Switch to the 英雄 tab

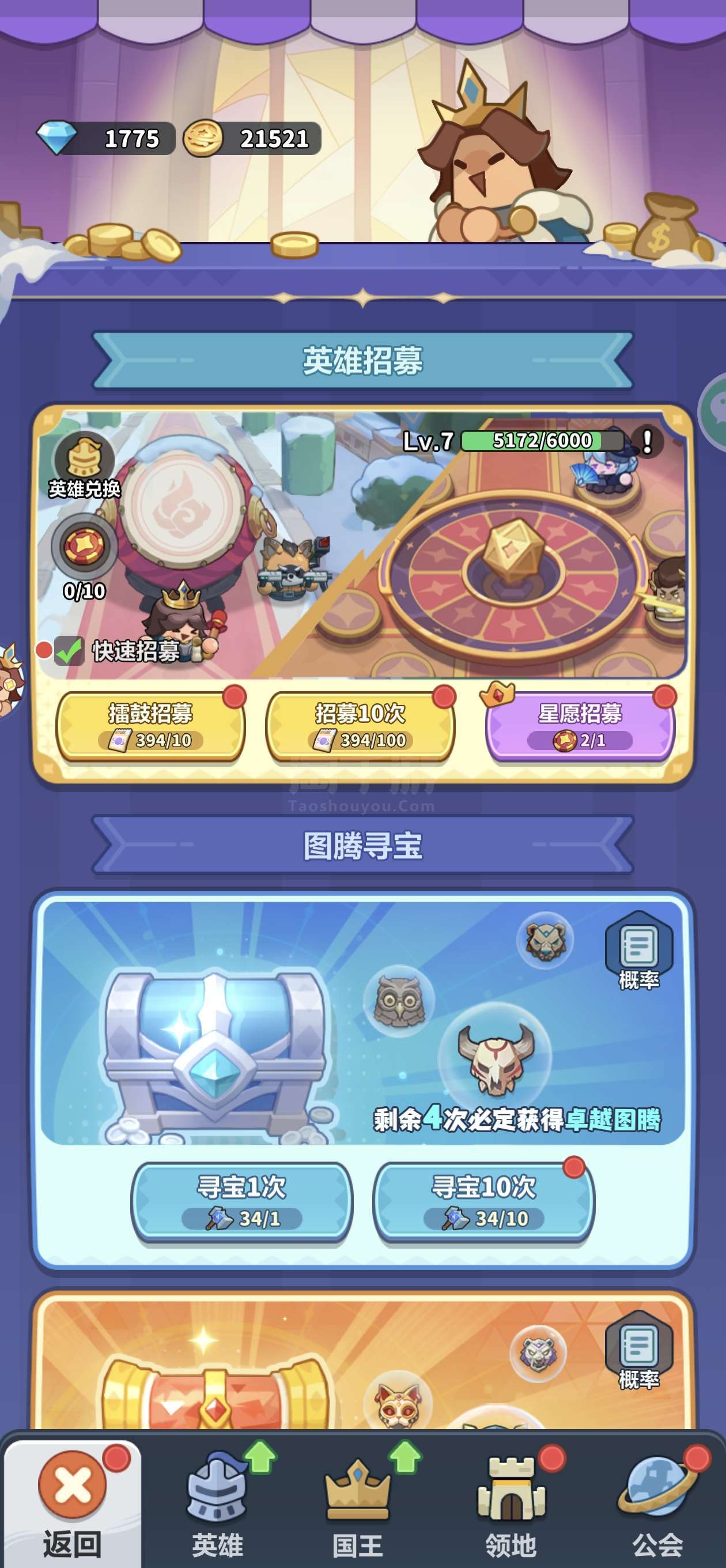click(x=217, y=1505)
